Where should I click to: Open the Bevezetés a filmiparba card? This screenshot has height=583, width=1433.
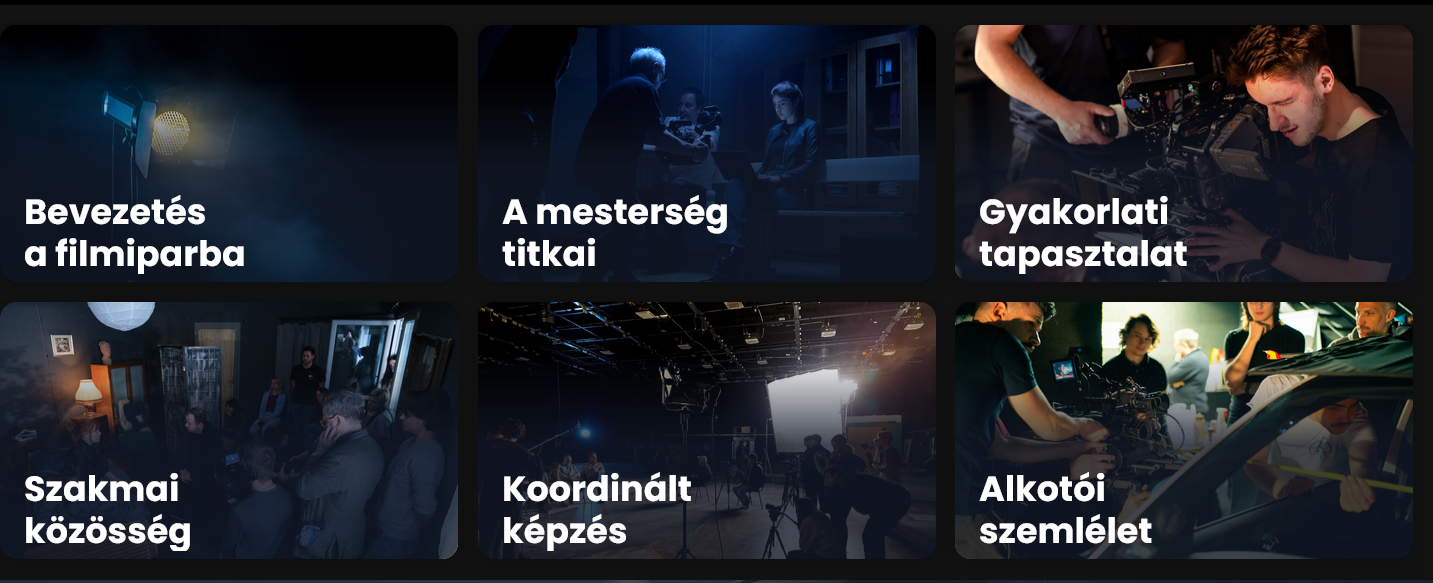click(228, 153)
